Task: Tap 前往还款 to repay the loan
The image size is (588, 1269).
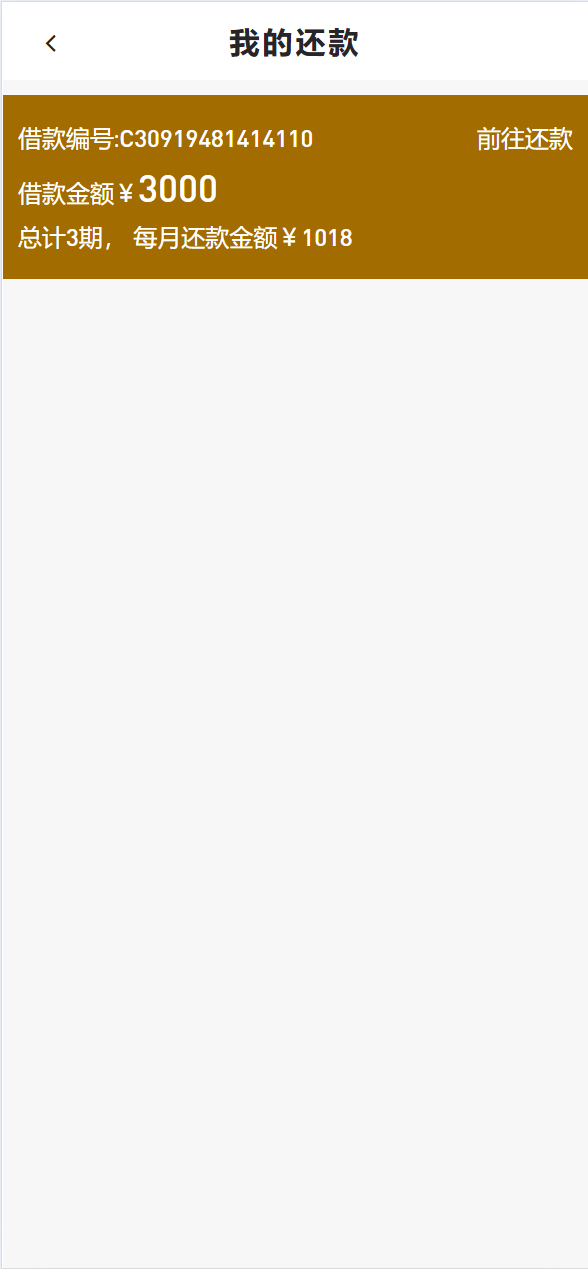Action: [x=524, y=139]
